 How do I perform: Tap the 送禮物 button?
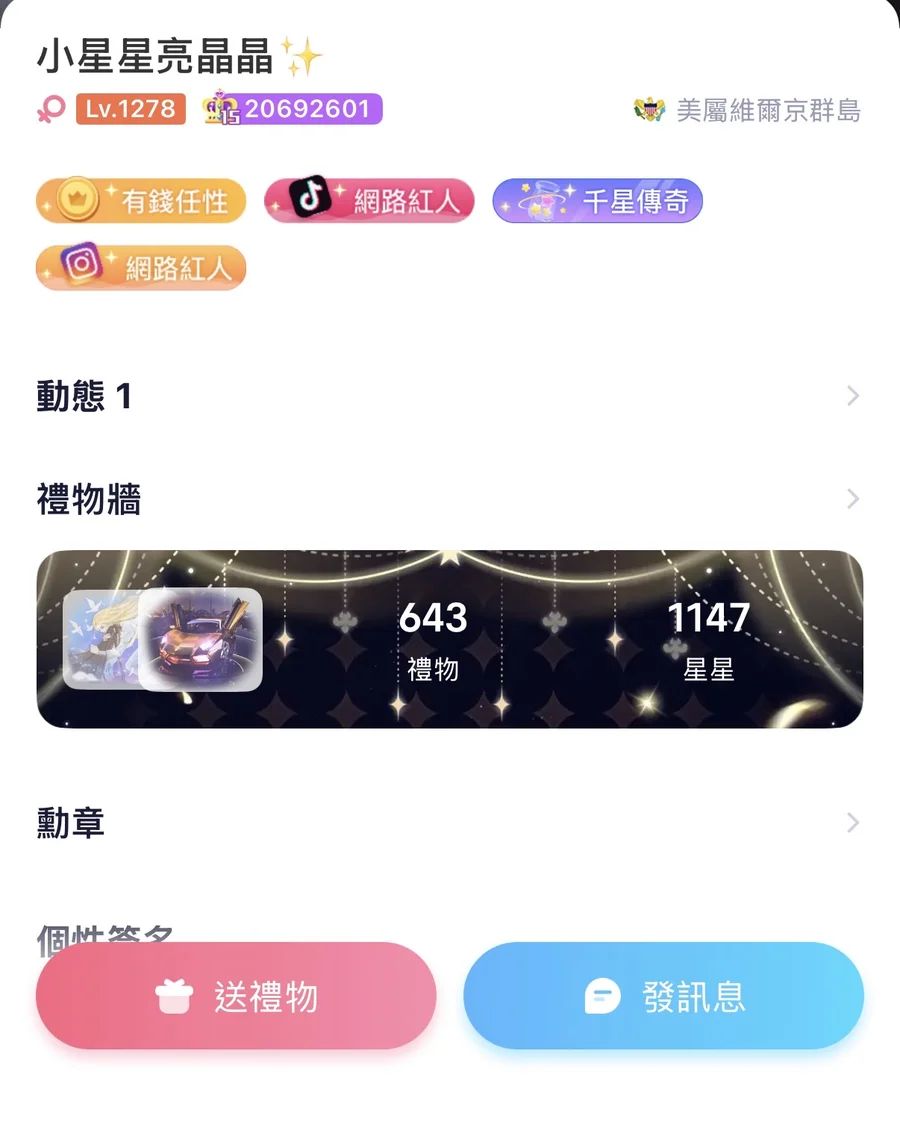pyautogui.click(x=236, y=996)
